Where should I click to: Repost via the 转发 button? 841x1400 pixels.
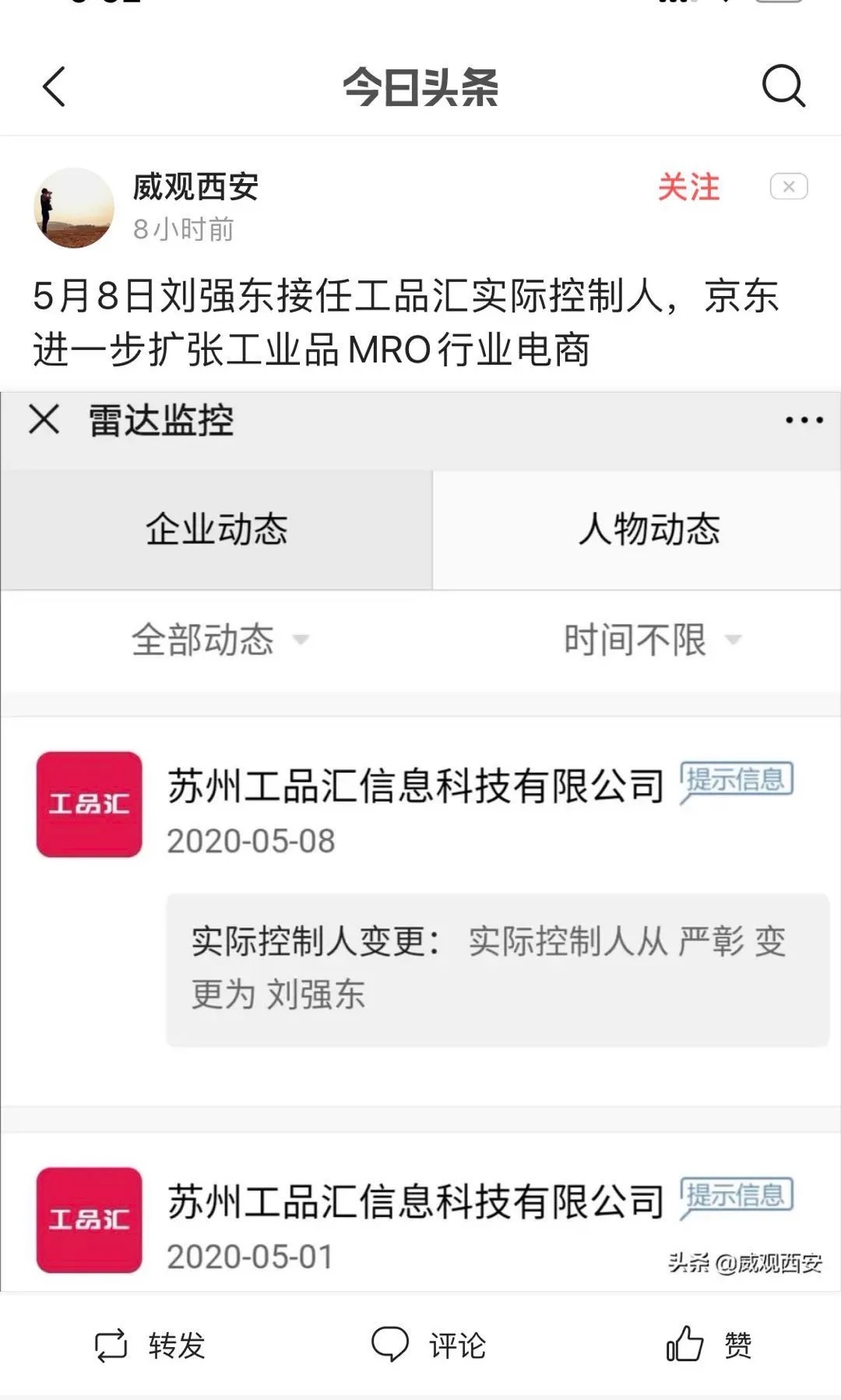150,1345
